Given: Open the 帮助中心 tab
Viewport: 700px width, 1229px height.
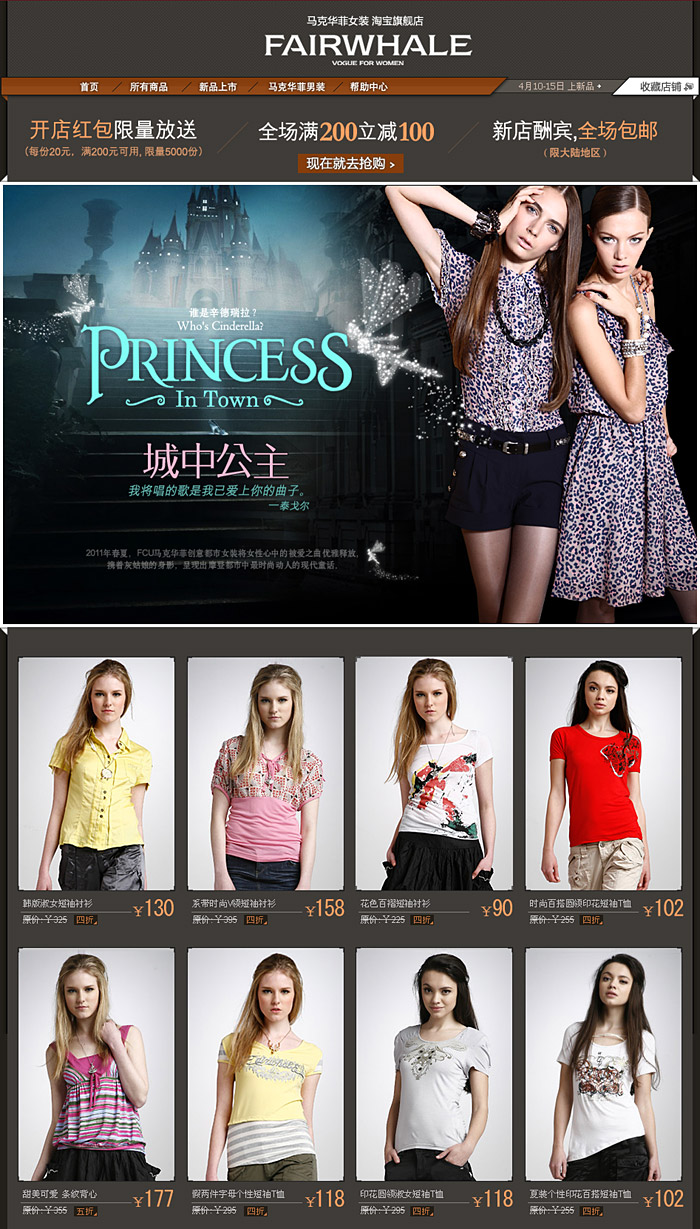Looking at the screenshot, I should [x=368, y=87].
